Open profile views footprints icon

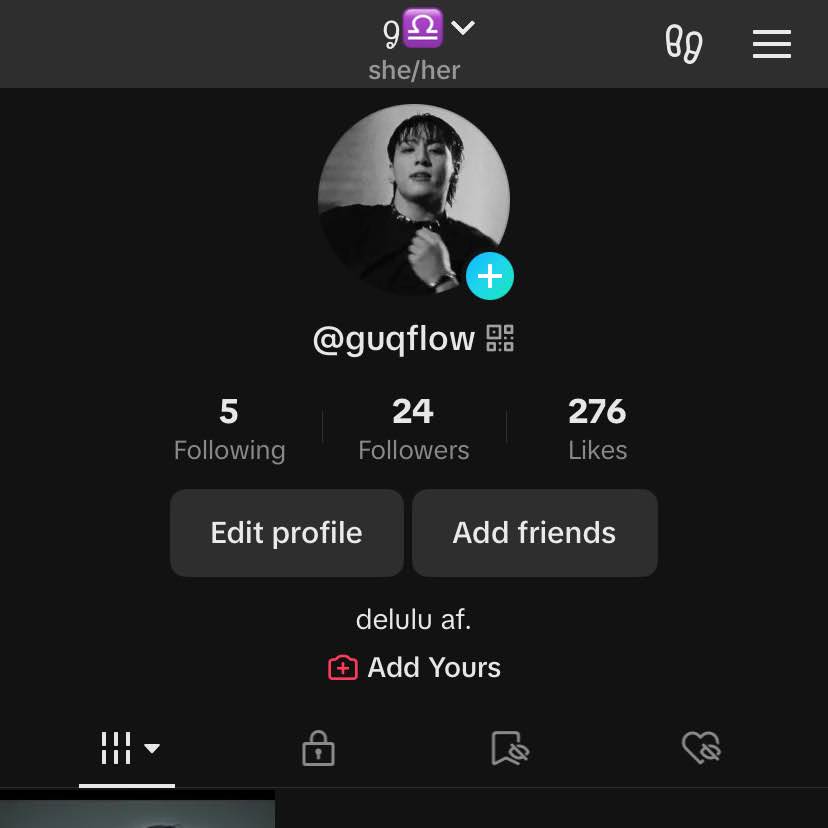pos(684,44)
